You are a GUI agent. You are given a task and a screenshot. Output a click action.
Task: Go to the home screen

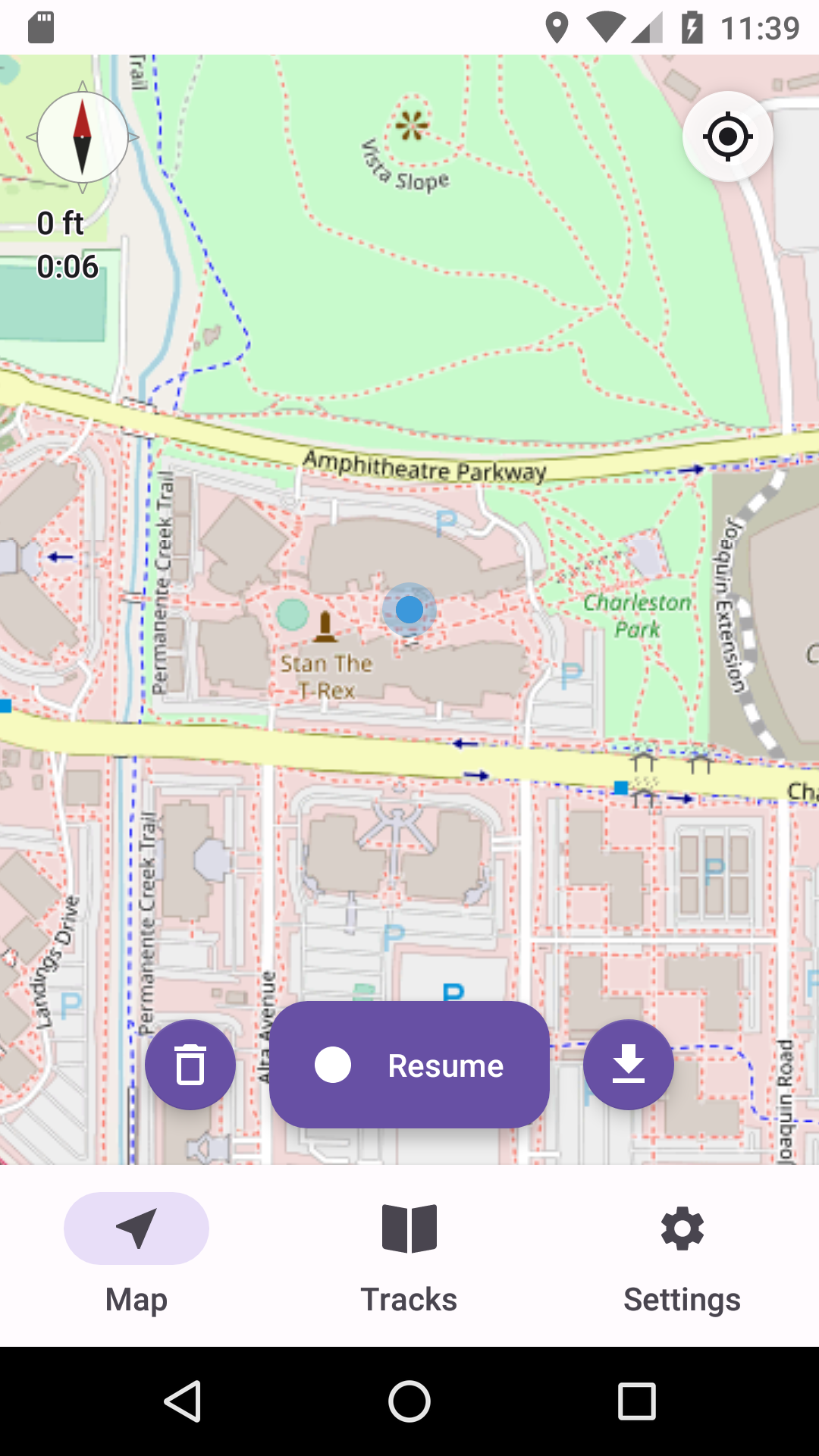pyautogui.click(x=409, y=1401)
